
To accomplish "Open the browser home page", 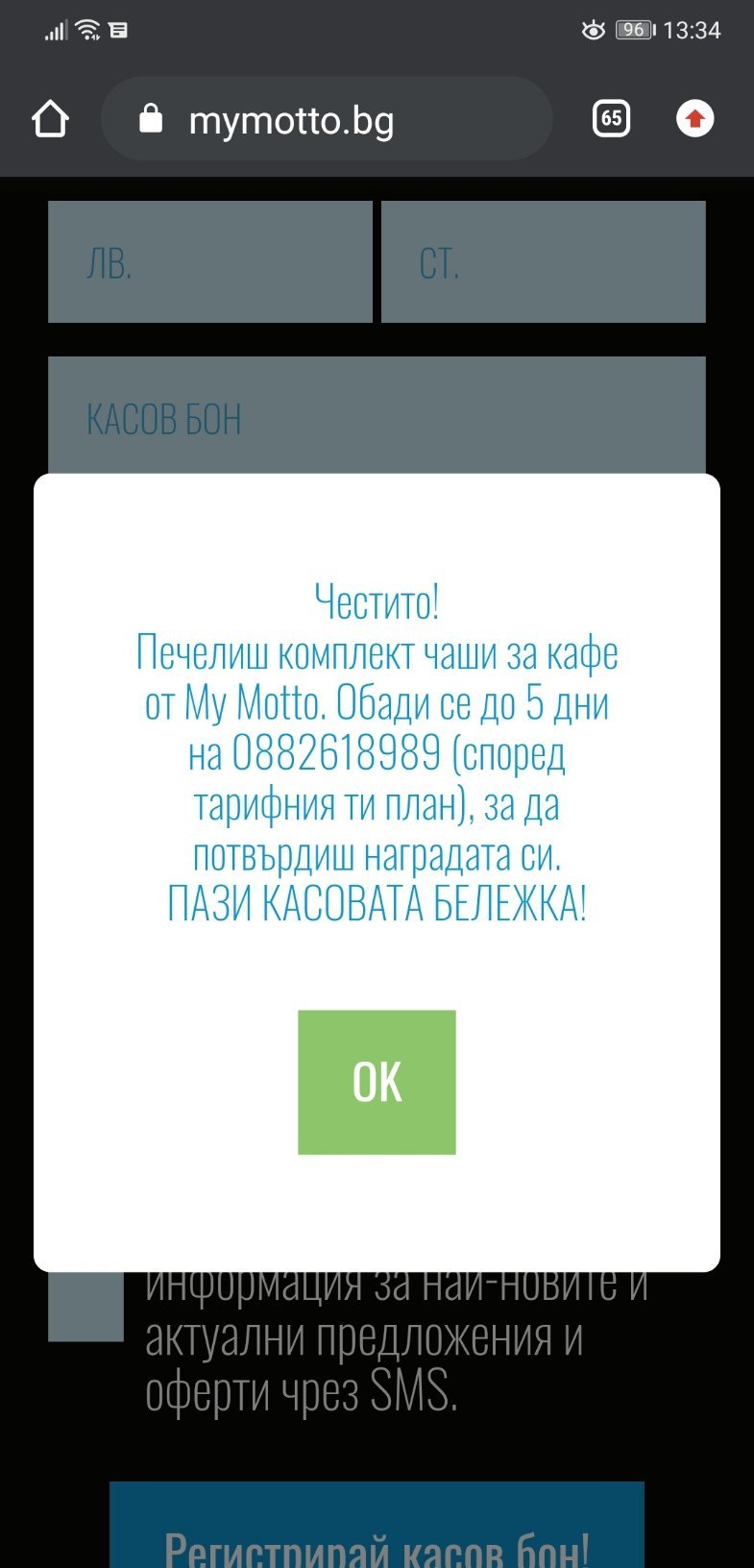I will click(50, 119).
